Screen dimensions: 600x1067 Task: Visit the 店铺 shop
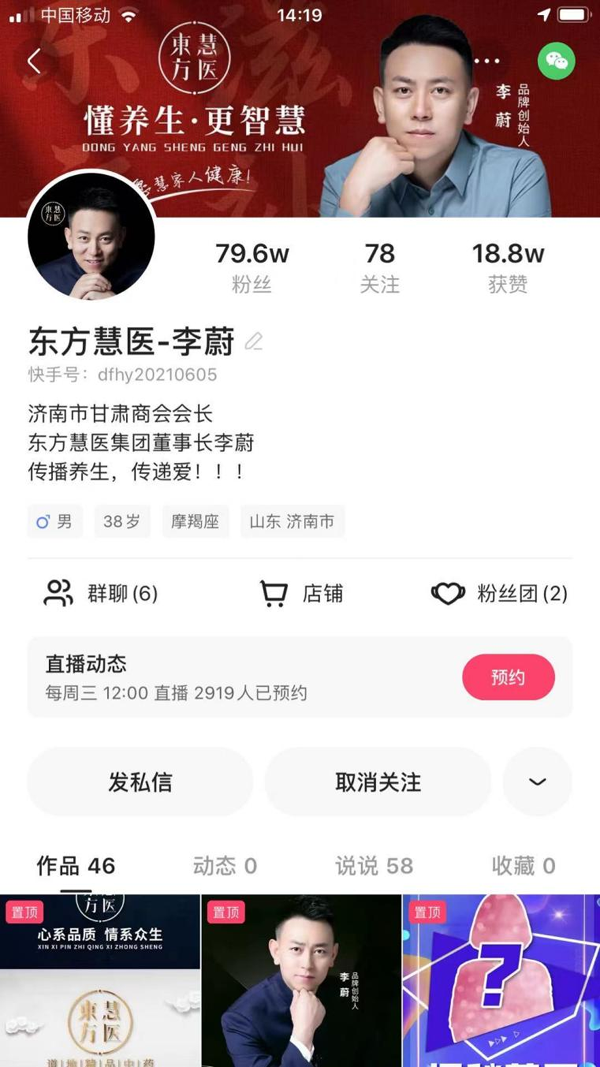[302, 594]
